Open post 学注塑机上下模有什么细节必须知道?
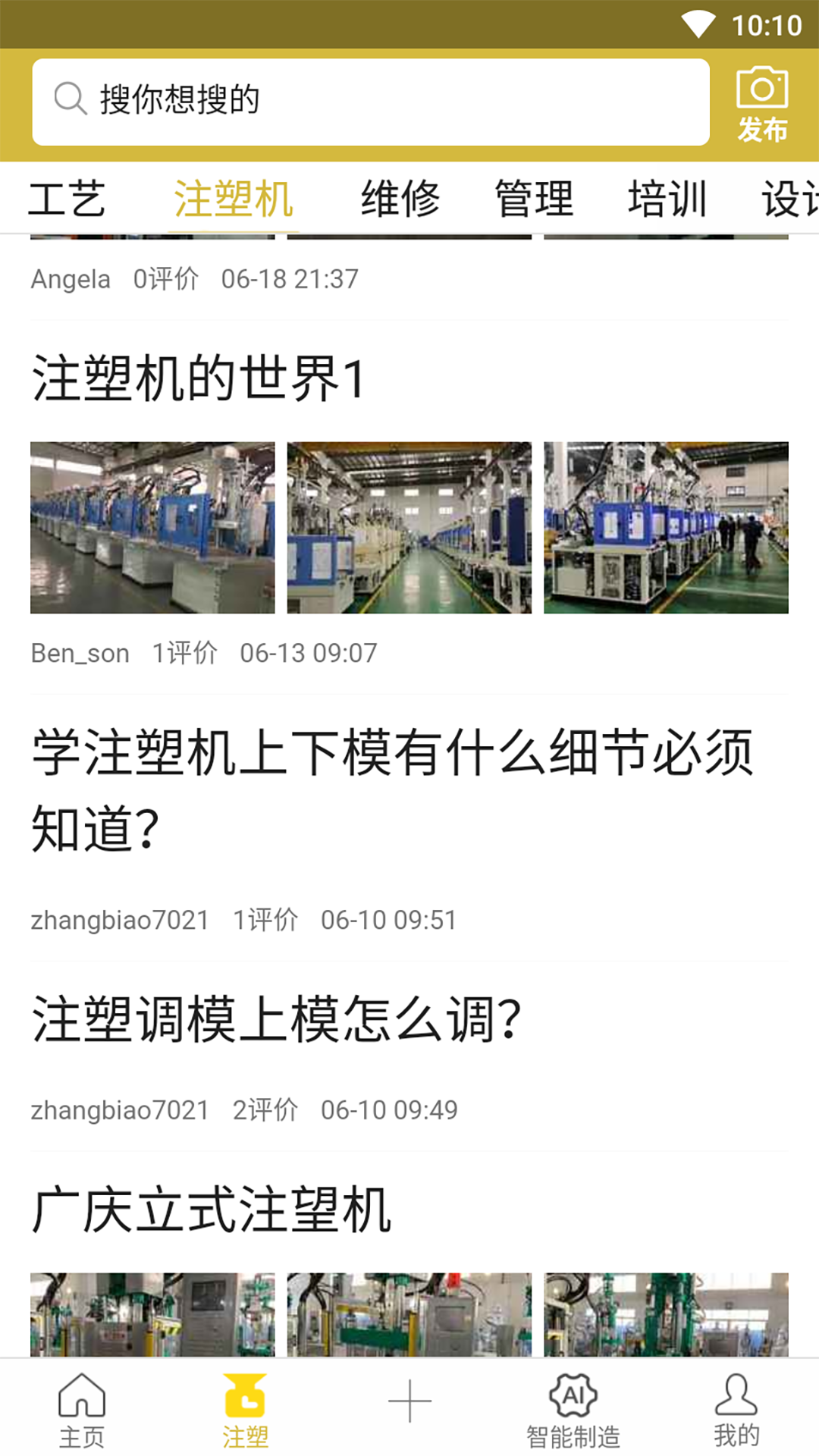This screenshot has height=1456, width=819. 393,790
